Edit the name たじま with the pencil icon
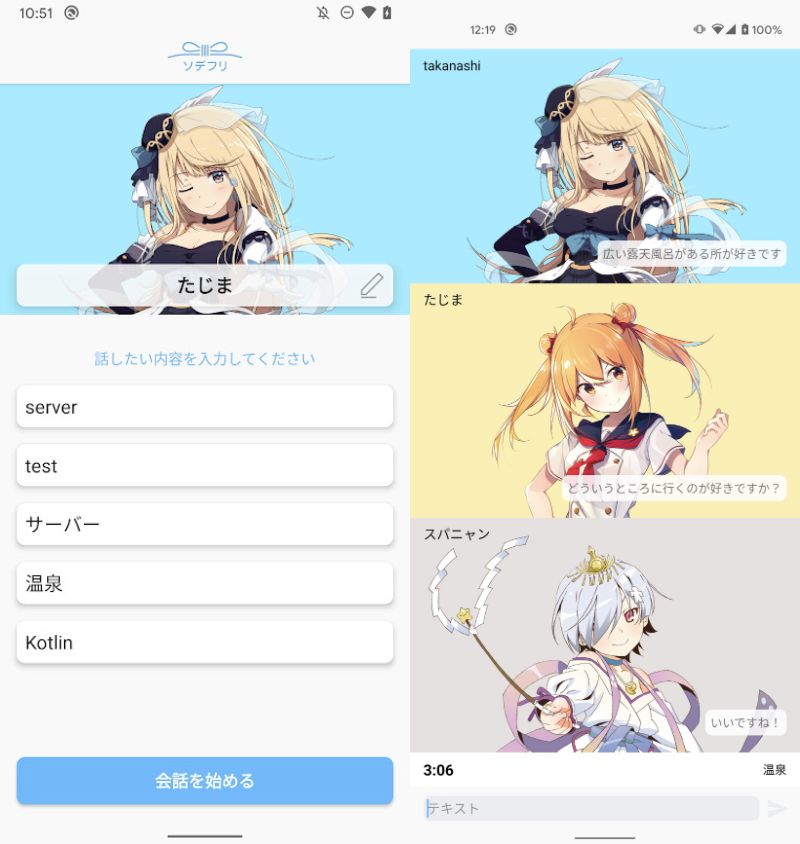Image resolution: width=800 pixels, height=844 pixels. (371, 285)
